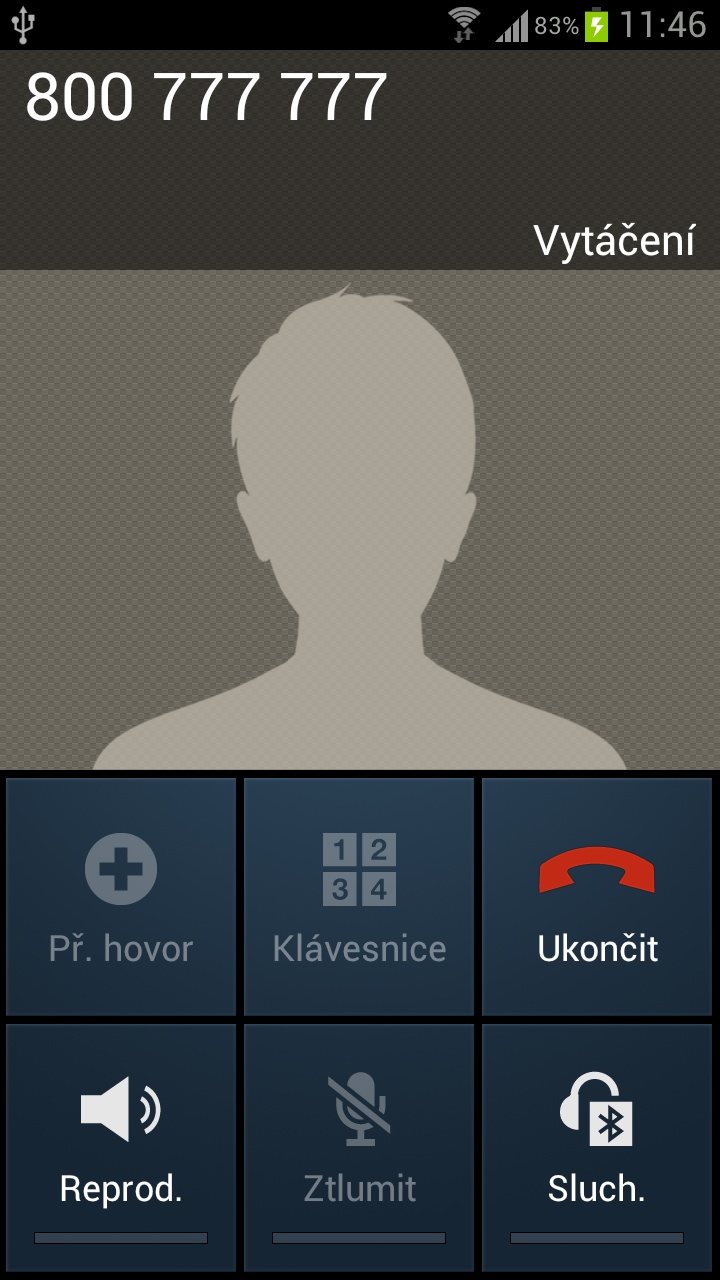Add another call with Př. hovor
This screenshot has width=720, height=1280.
coord(121,897)
